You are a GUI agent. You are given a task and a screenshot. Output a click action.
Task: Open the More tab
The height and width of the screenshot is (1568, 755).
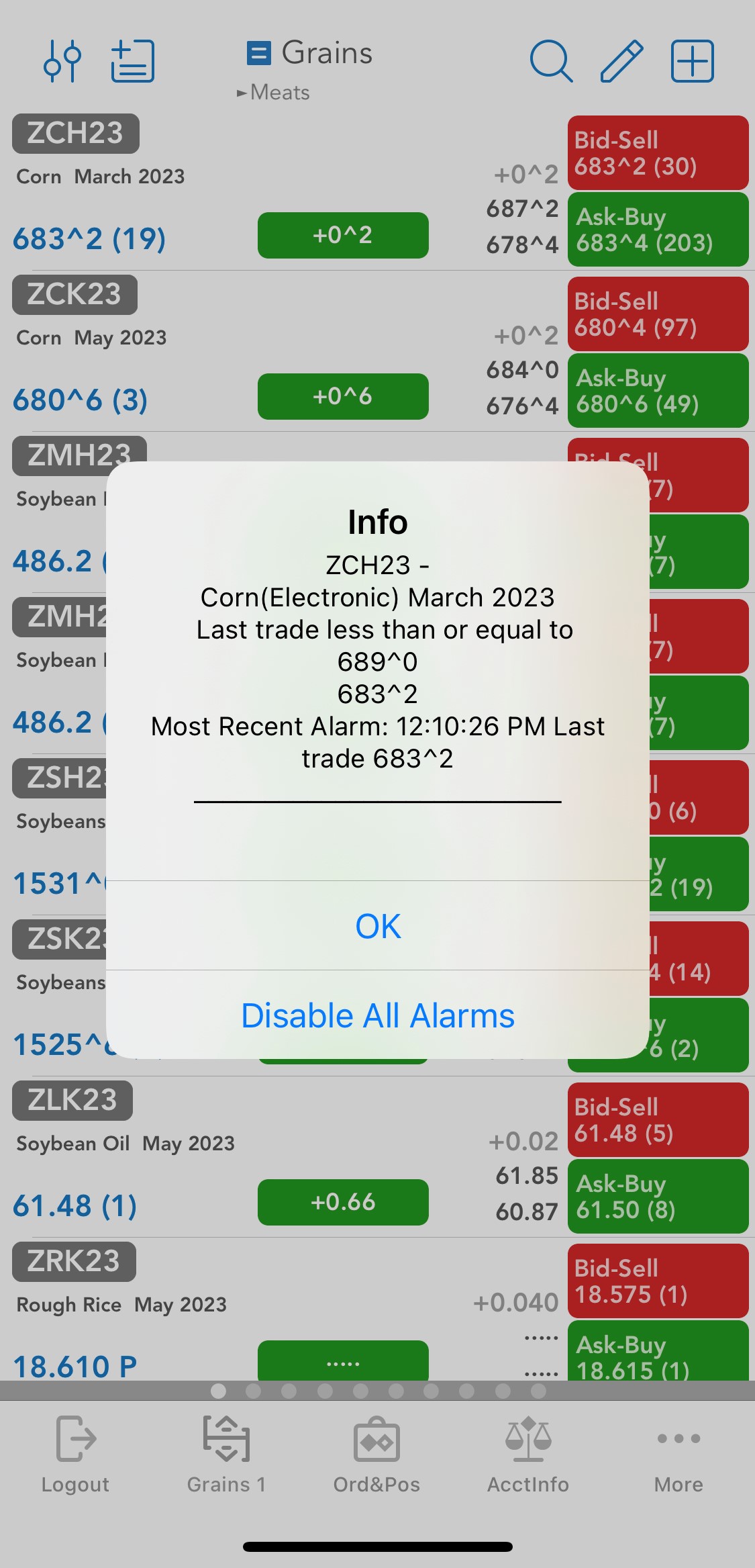678,1454
